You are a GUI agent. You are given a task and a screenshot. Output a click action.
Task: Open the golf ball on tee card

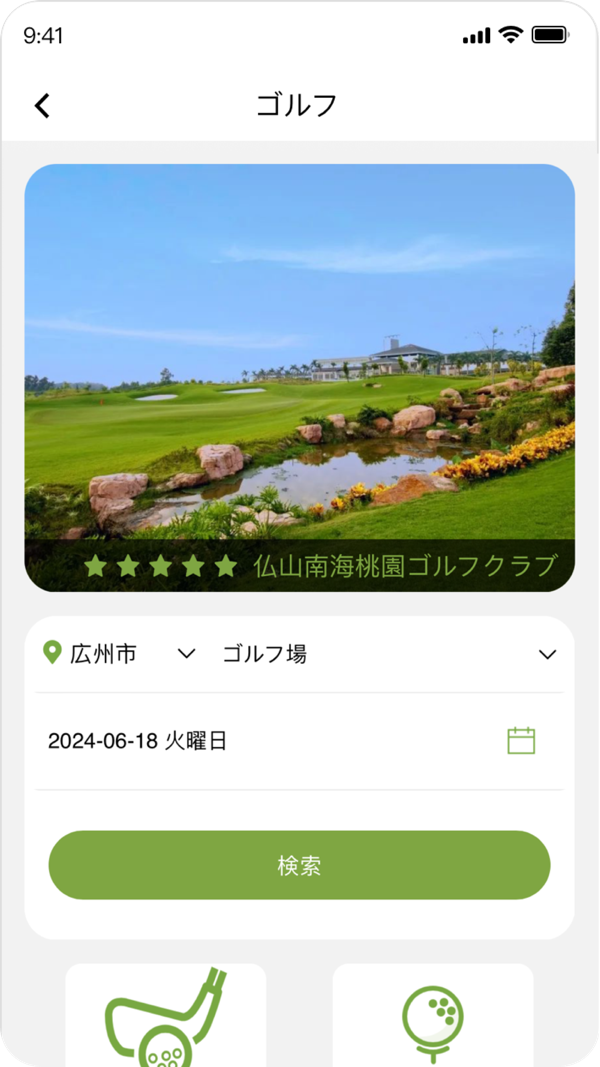[432, 1015]
